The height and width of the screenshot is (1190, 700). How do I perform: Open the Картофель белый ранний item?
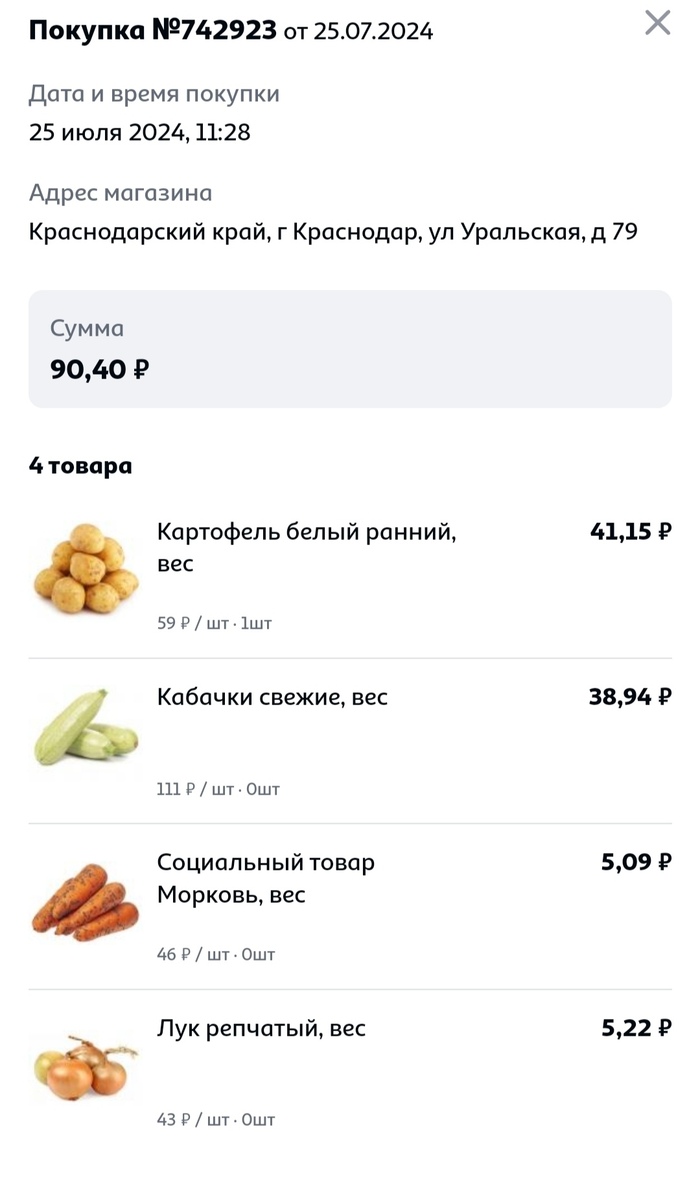[306, 548]
